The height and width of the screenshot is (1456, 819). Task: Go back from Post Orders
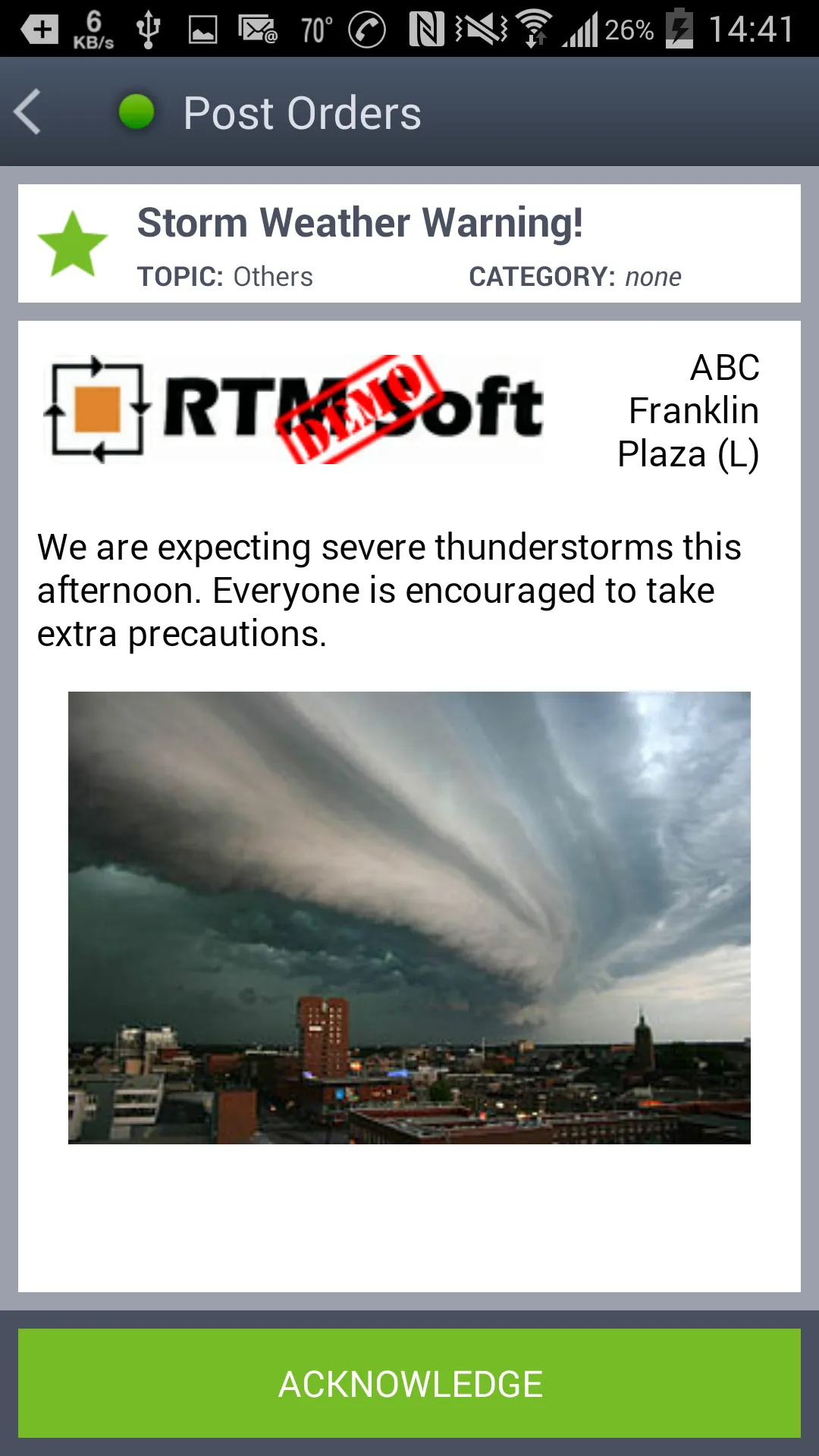[x=29, y=112]
